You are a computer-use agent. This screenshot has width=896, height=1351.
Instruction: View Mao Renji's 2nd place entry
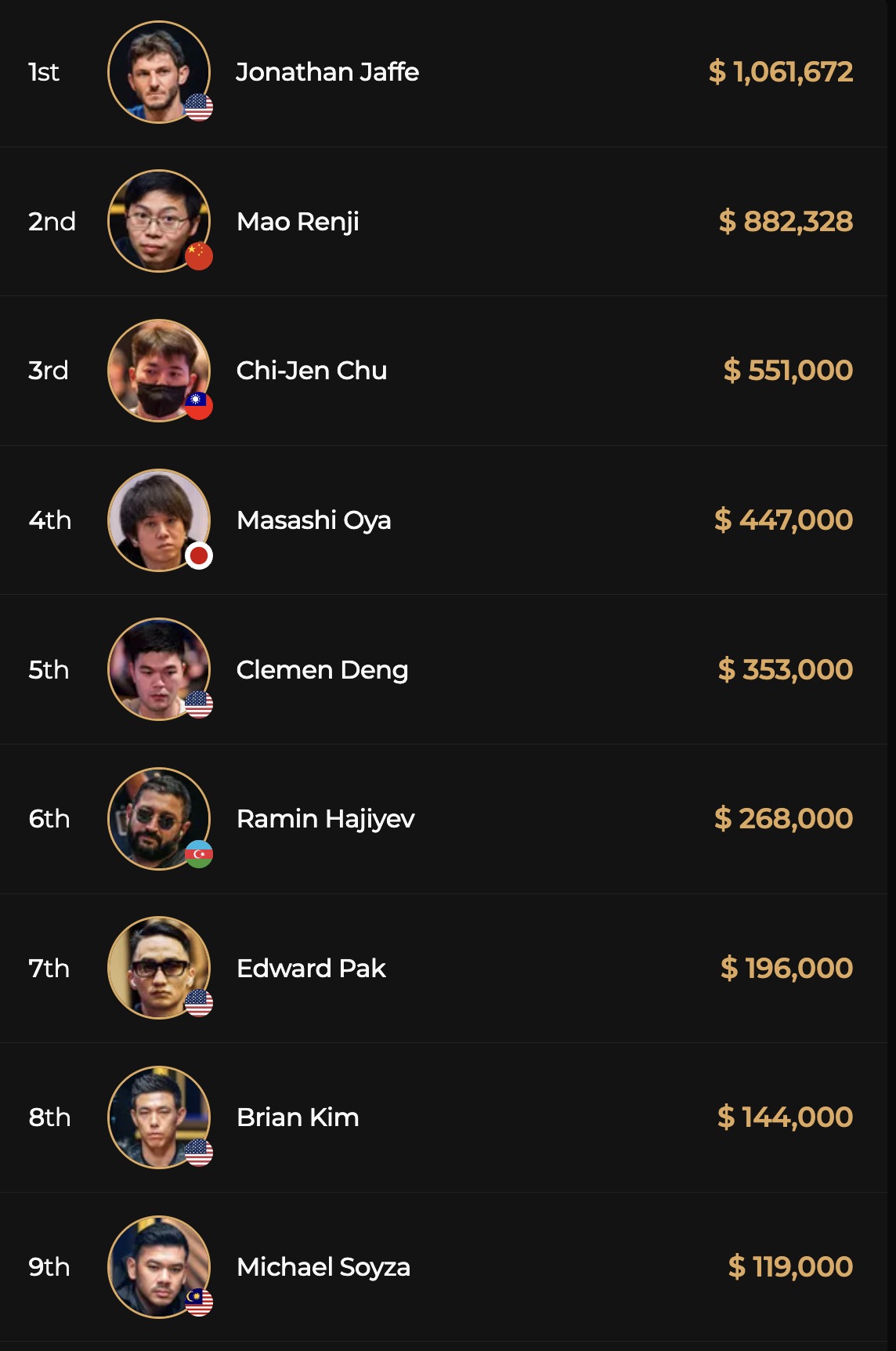point(298,222)
